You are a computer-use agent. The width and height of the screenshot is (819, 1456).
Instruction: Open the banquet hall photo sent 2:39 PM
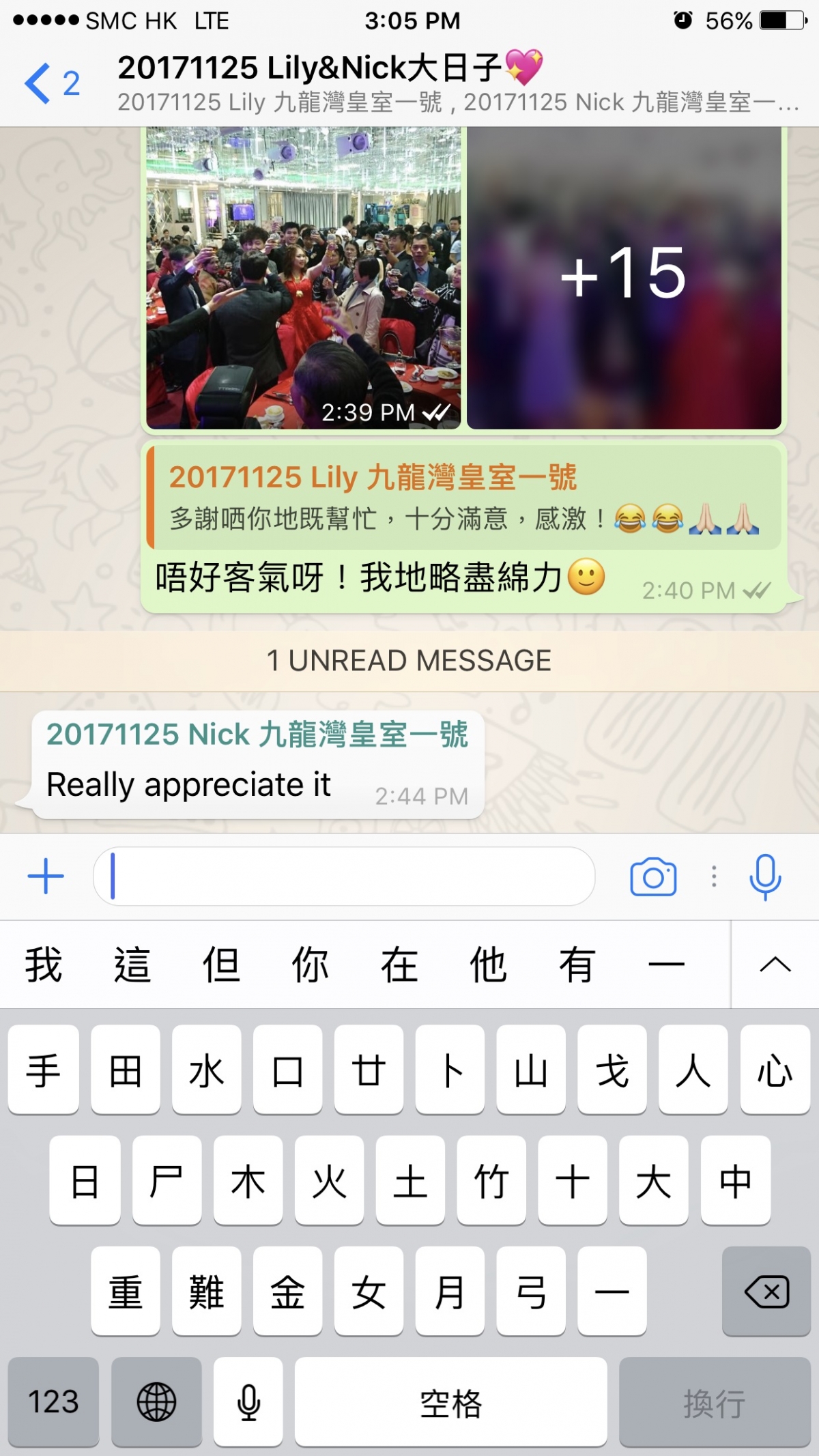pos(303,276)
